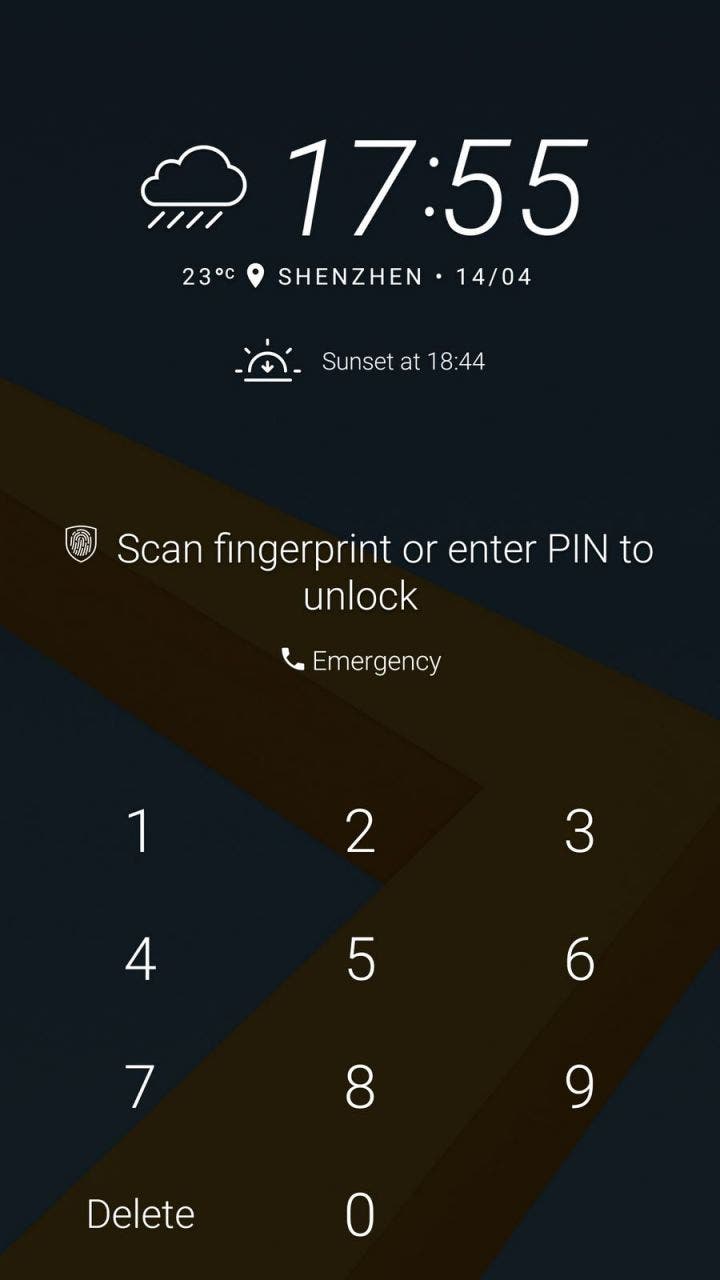Enter digit 2 on the PIN pad
720x1280 pixels.
[x=360, y=831]
